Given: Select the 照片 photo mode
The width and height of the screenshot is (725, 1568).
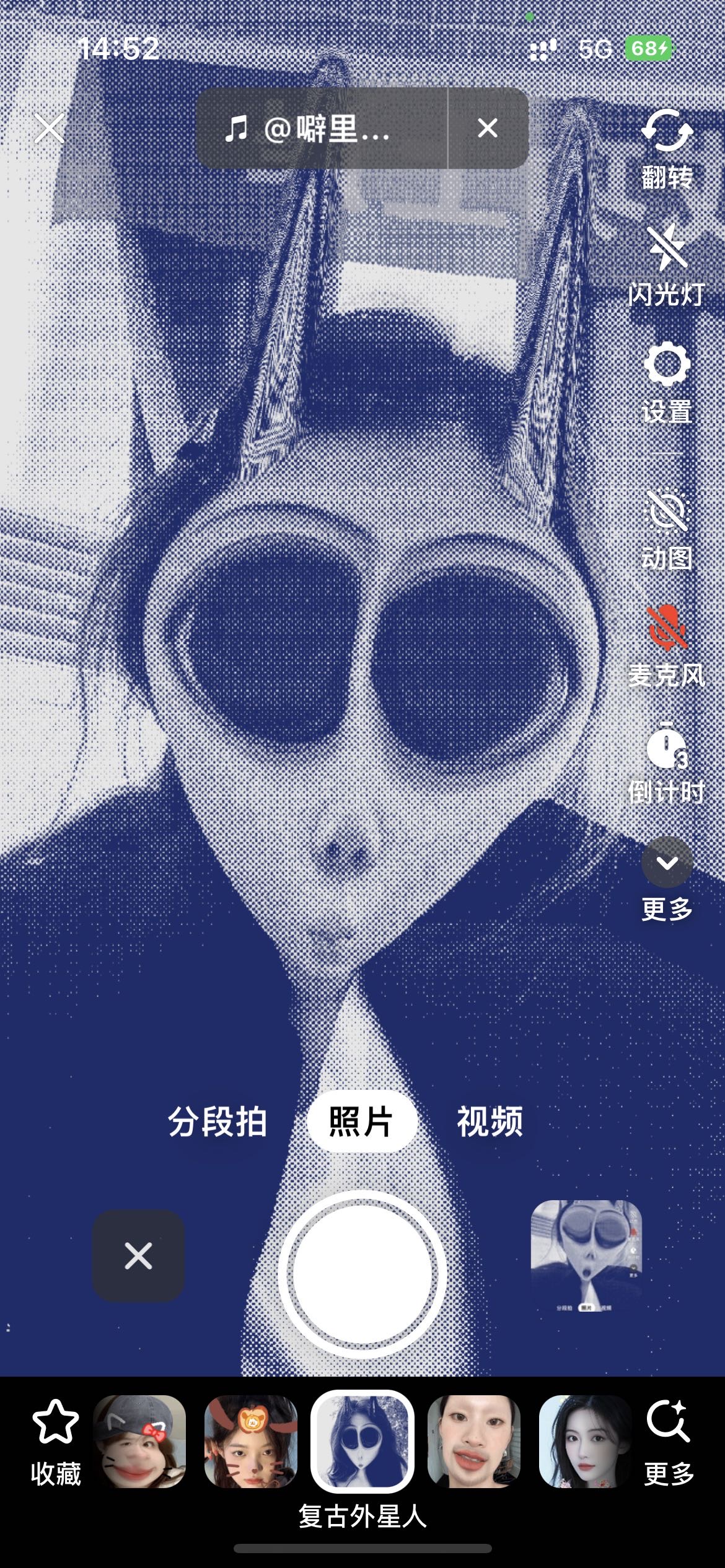Looking at the screenshot, I should [x=361, y=1122].
